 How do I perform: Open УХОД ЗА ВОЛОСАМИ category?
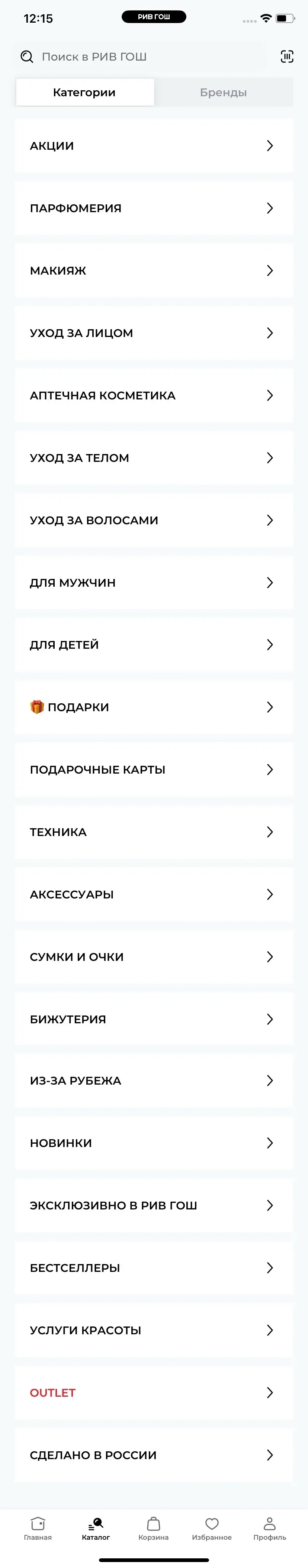click(x=154, y=521)
